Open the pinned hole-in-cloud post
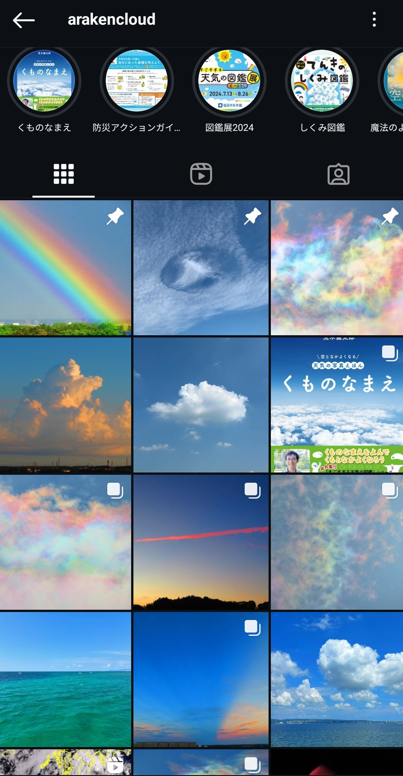 (201, 268)
